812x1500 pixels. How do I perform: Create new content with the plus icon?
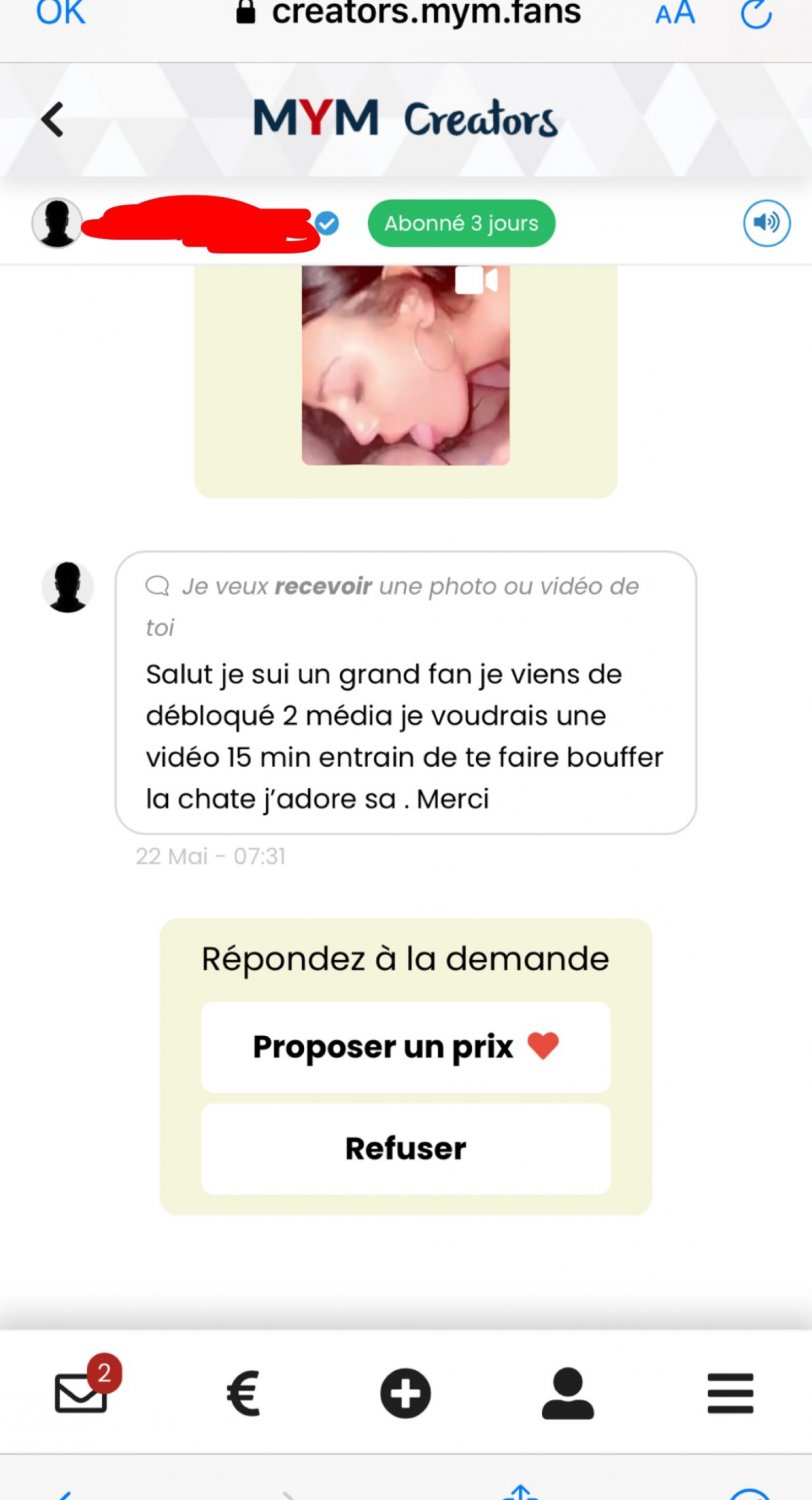click(405, 1393)
